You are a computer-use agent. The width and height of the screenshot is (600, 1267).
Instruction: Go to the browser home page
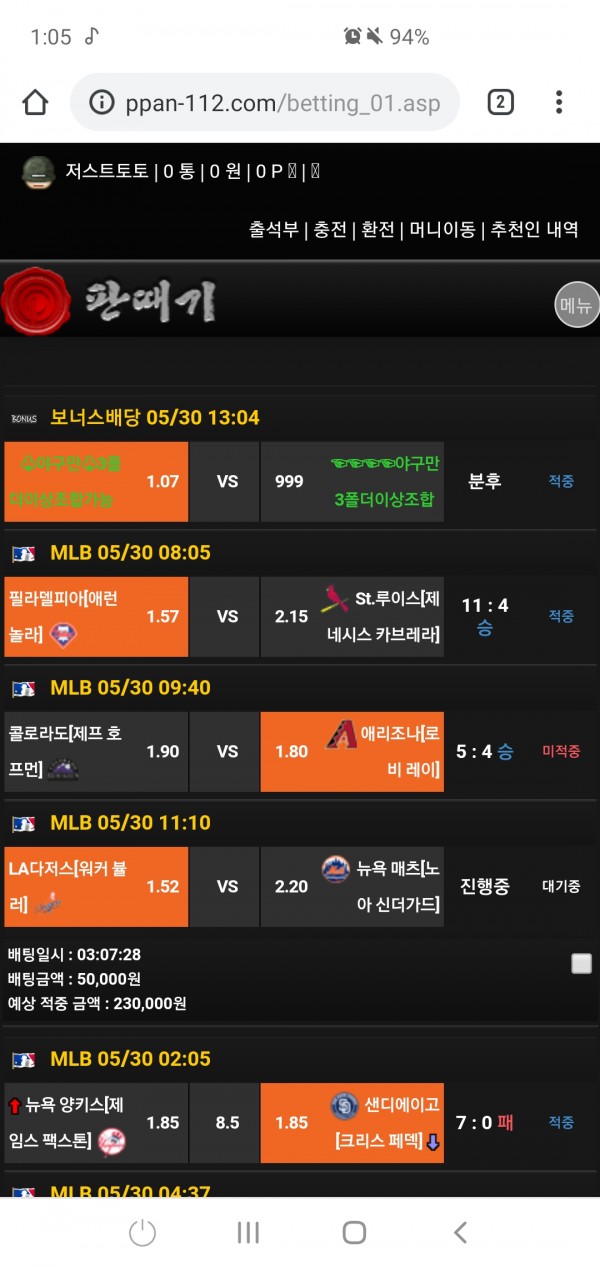pyautogui.click(x=35, y=102)
